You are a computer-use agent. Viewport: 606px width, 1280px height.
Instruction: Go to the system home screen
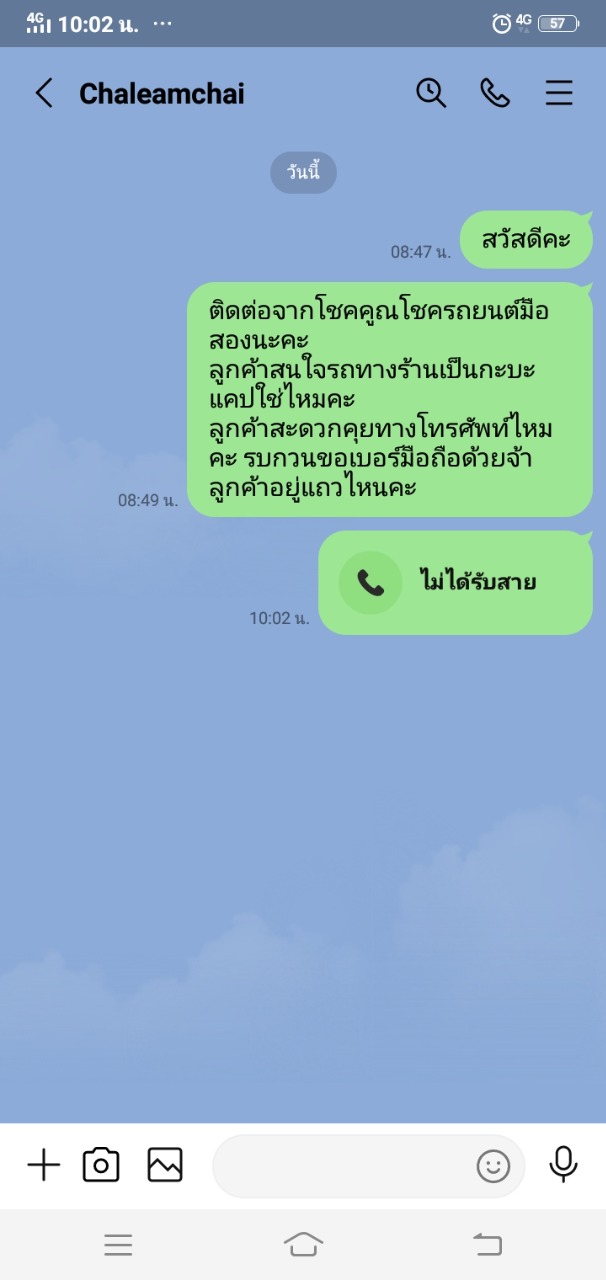[x=303, y=1244]
